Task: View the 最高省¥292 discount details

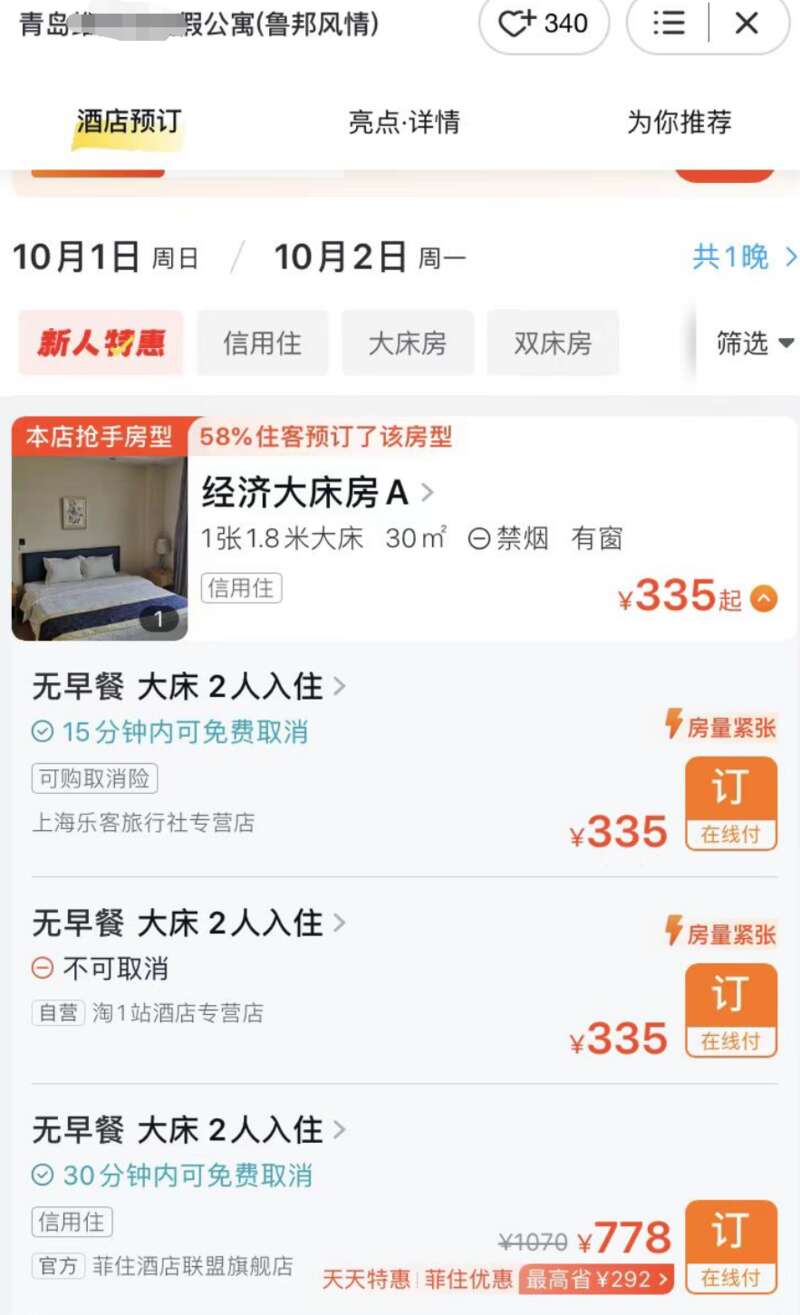Action: click(x=596, y=1279)
